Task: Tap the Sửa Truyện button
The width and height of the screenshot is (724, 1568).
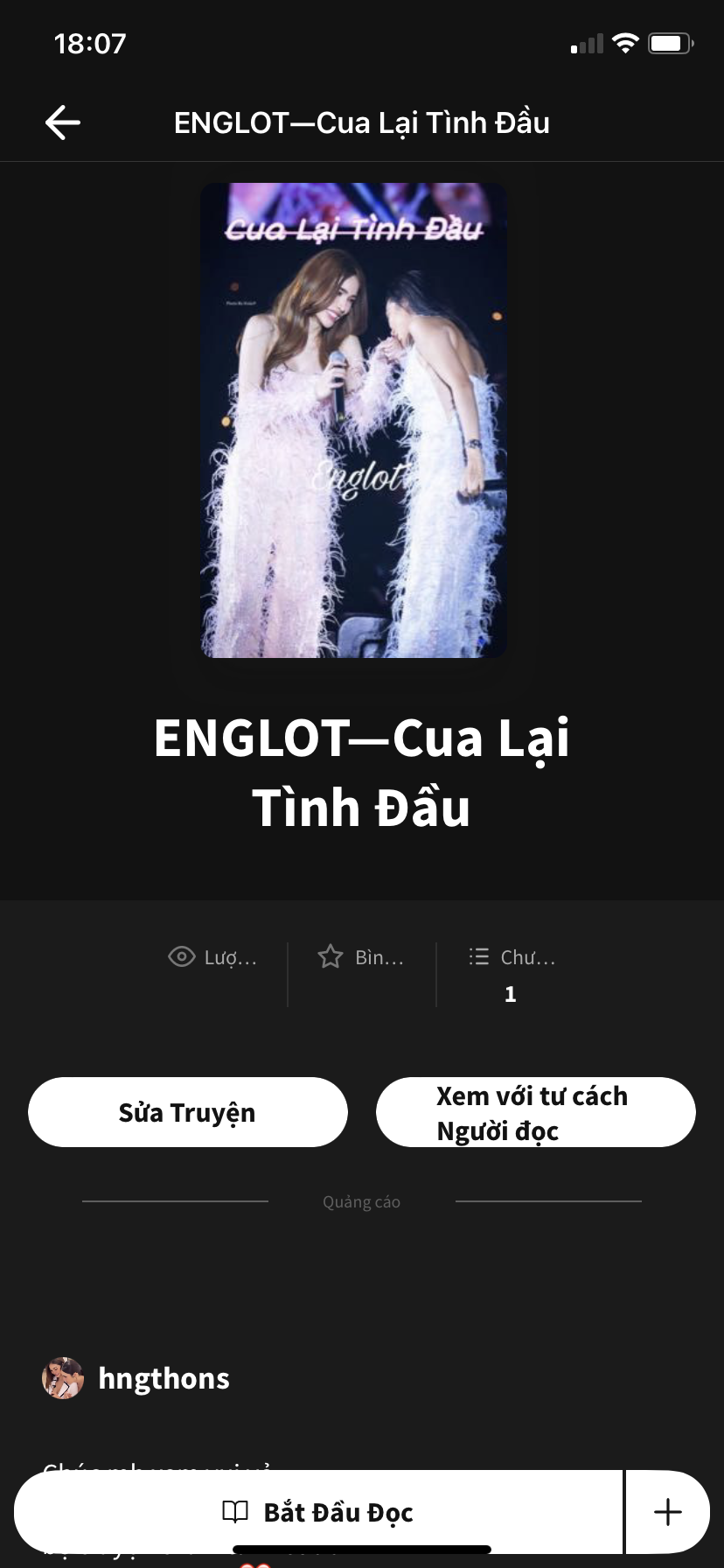Action: 187,1112
